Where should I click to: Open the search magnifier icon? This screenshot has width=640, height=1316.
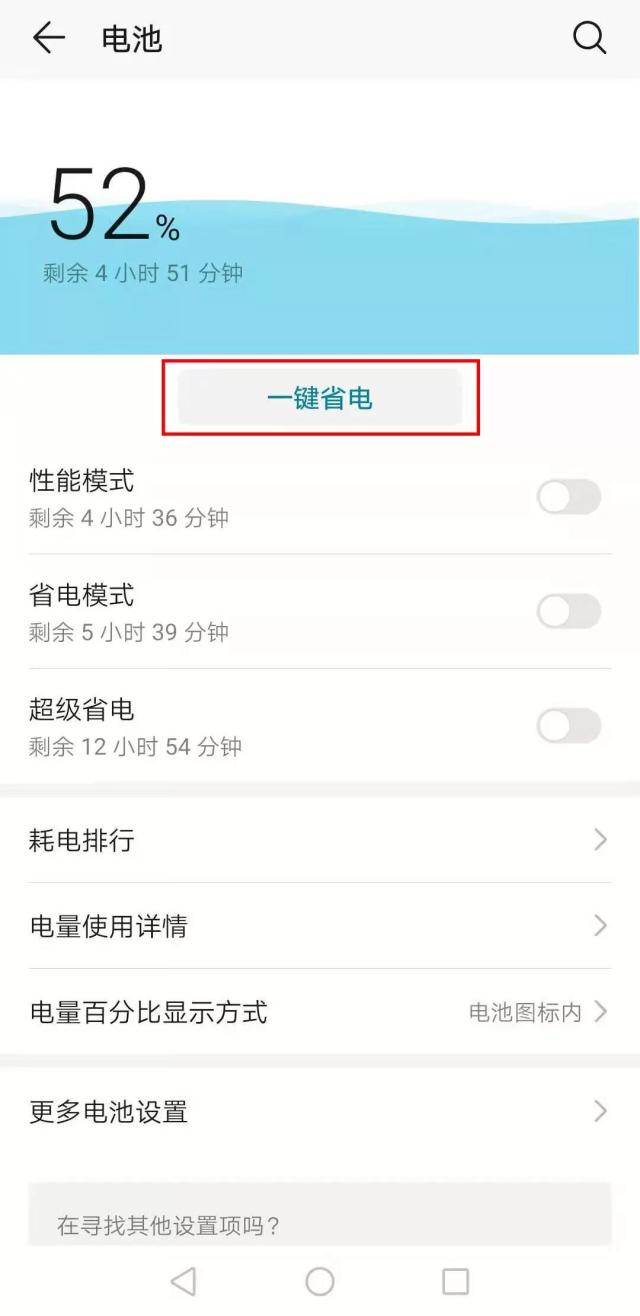[x=589, y=38]
